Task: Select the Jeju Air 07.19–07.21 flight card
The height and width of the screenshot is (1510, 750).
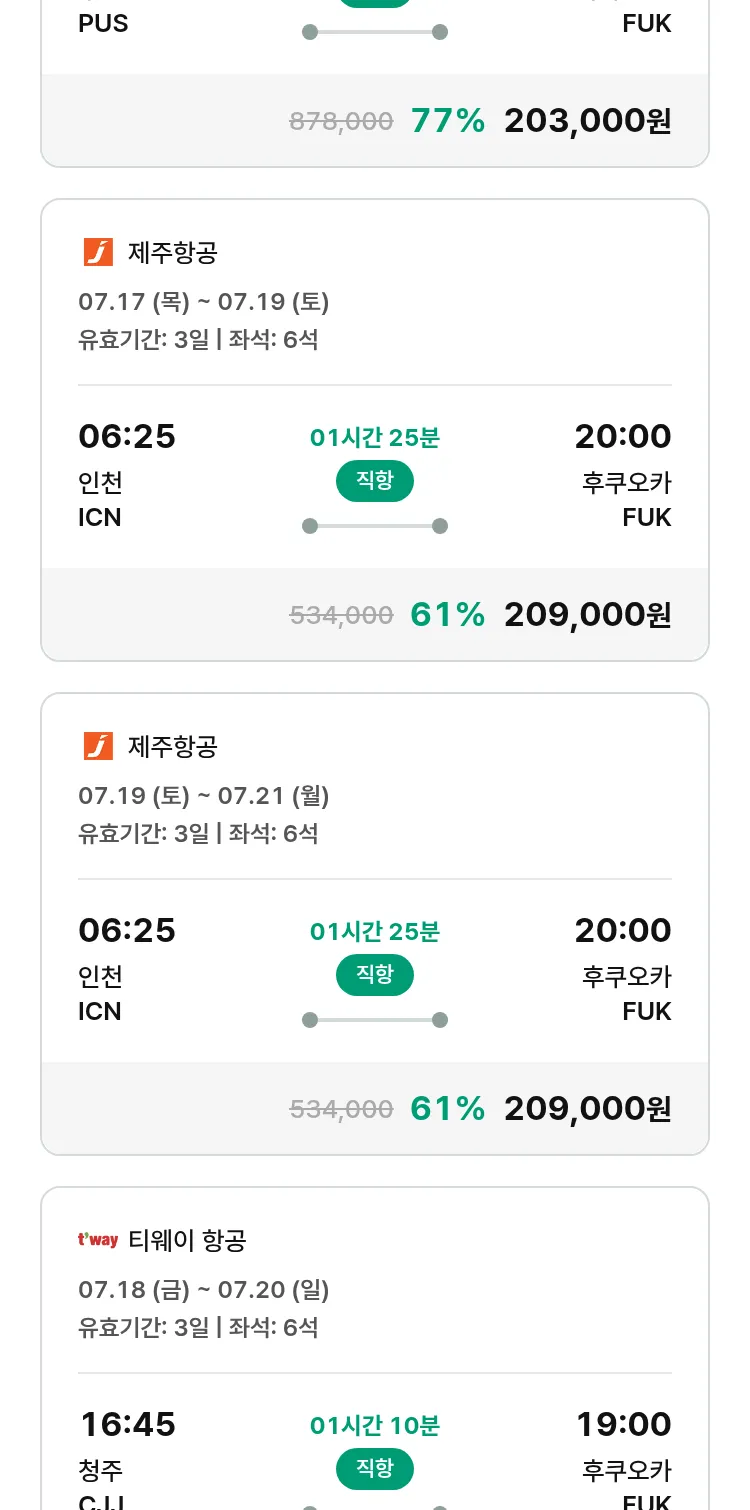Action: pyautogui.click(x=375, y=924)
